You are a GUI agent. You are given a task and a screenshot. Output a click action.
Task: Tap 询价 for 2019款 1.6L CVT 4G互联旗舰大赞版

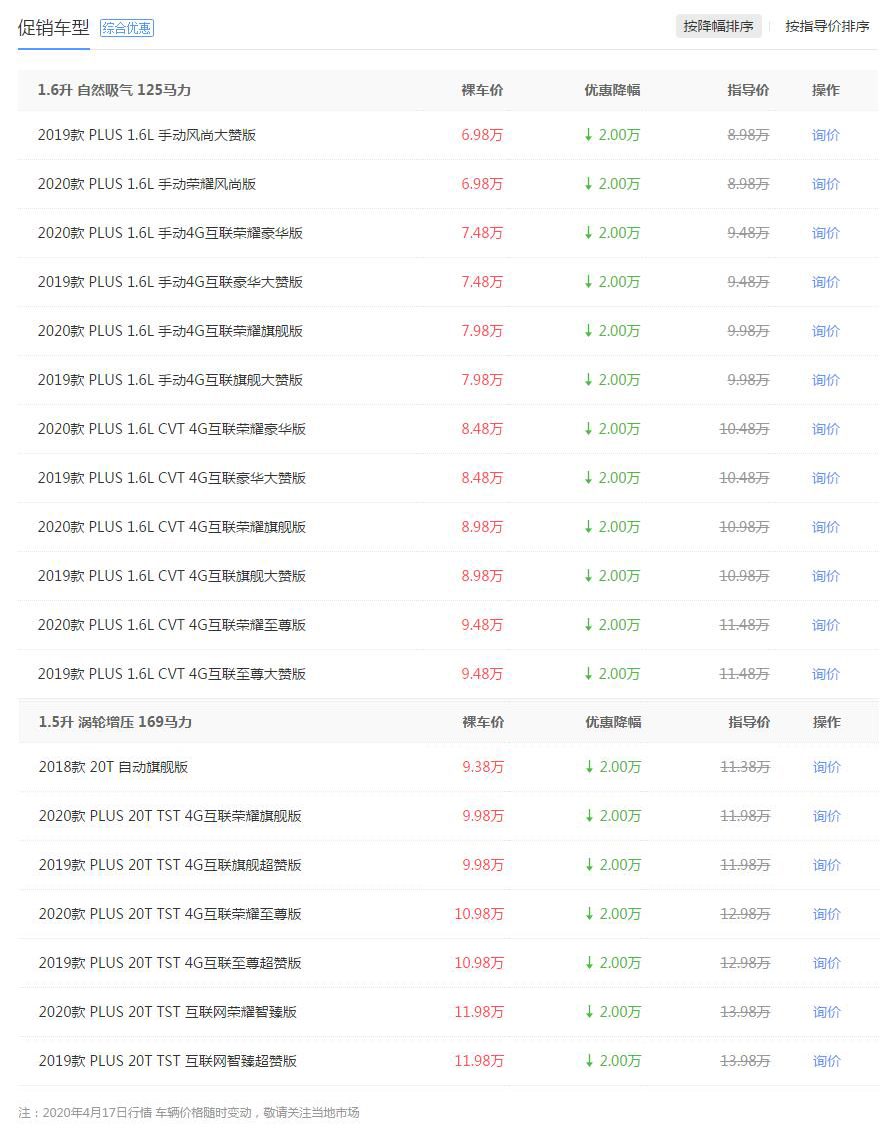point(826,576)
